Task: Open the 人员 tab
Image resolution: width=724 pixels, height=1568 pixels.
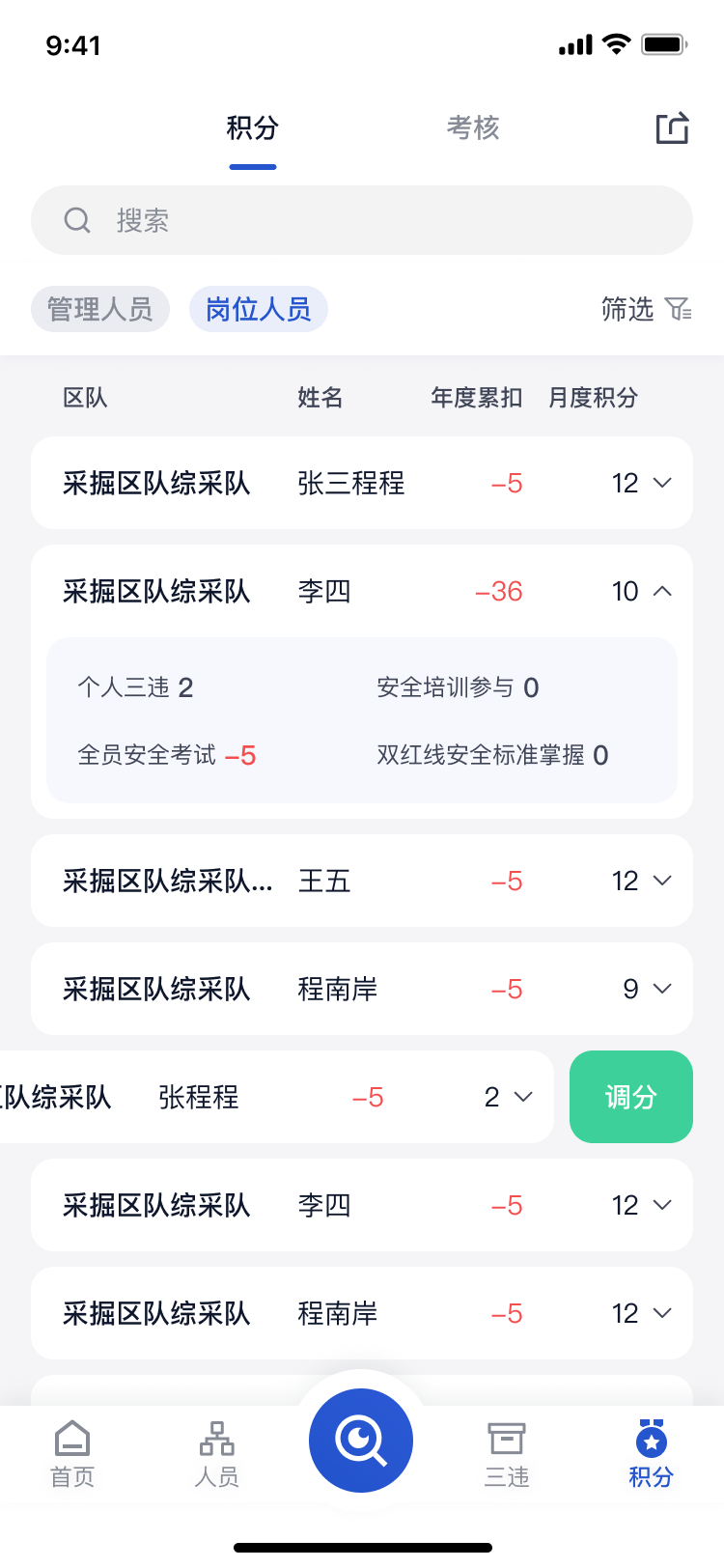Action: [217, 1454]
